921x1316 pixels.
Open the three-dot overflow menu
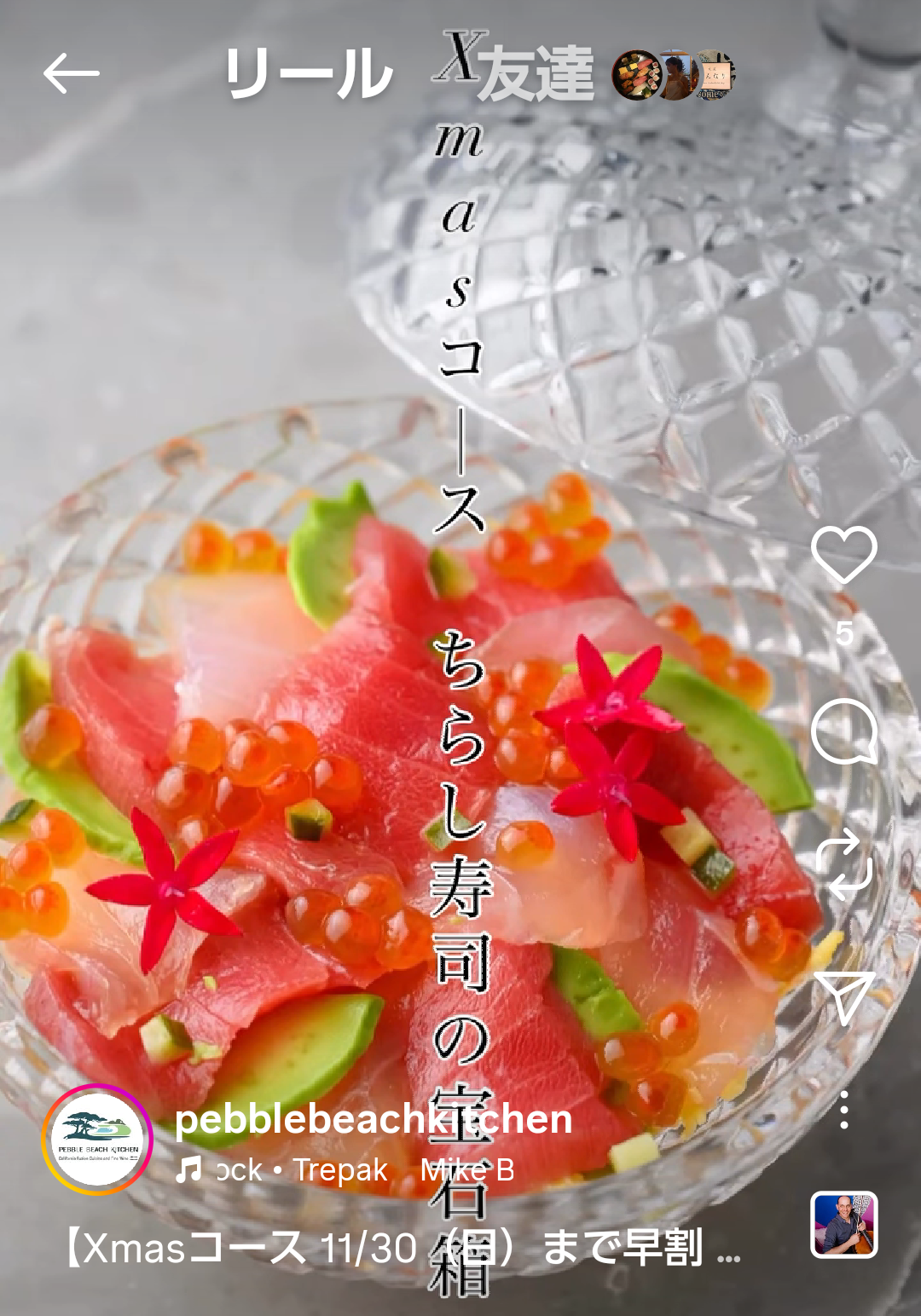[x=843, y=1110]
